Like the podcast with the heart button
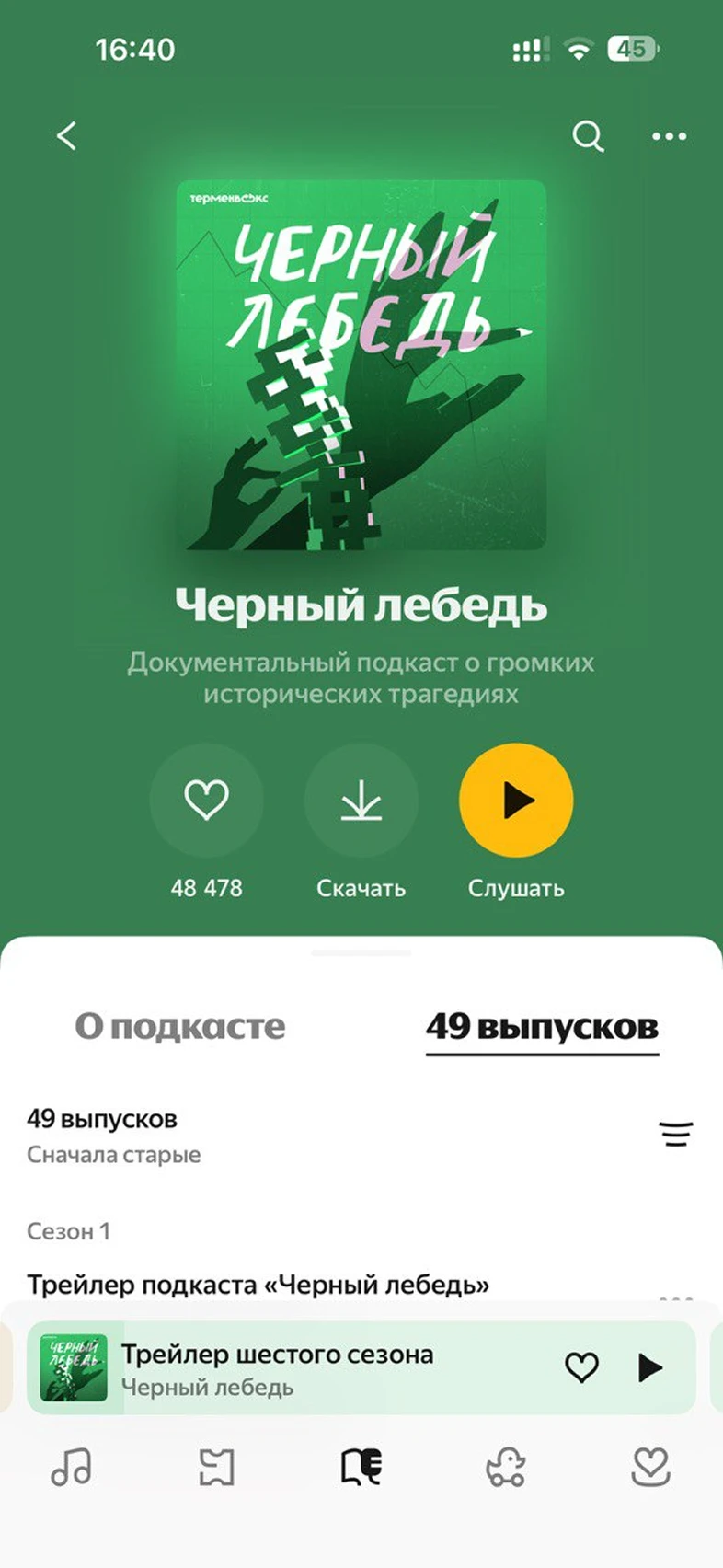Image resolution: width=723 pixels, height=1568 pixels. tap(206, 800)
